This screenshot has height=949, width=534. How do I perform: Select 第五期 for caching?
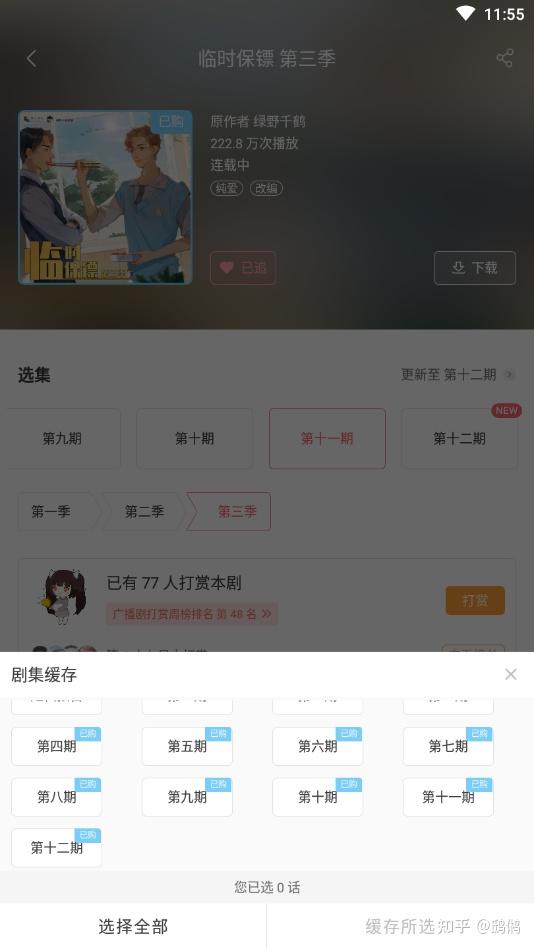[187, 746]
